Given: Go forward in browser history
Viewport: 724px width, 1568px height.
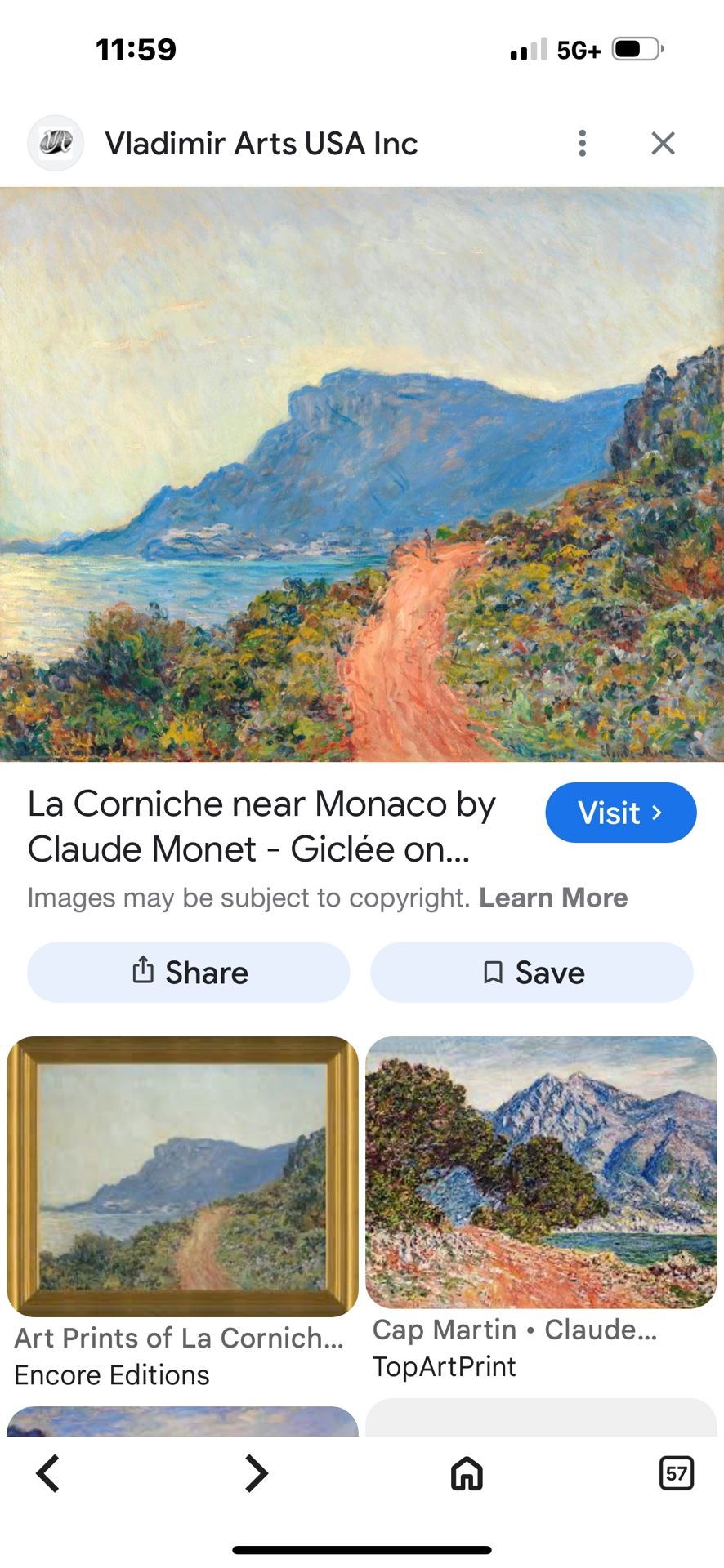Looking at the screenshot, I should click(x=257, y=1473).
